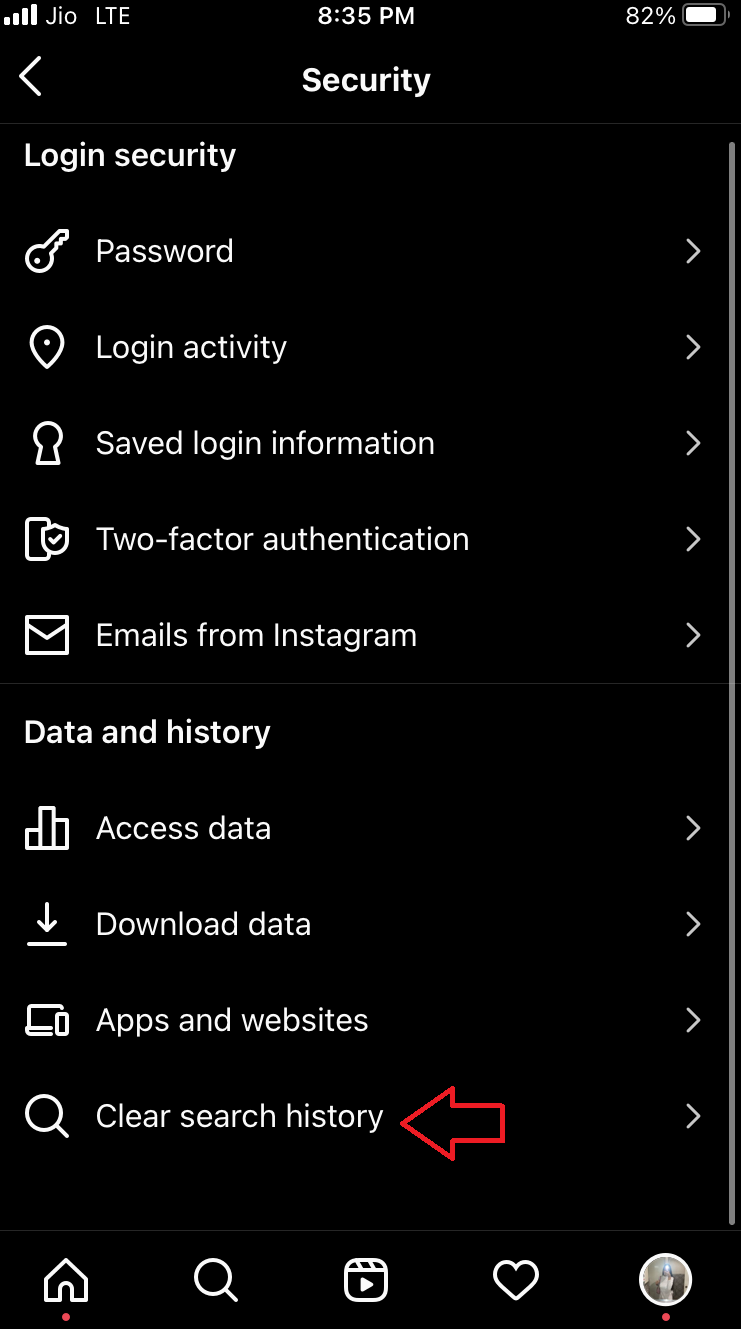
Task: Switch to the Reels tab
Action: pyautogui.click(x=365, y=1279)
